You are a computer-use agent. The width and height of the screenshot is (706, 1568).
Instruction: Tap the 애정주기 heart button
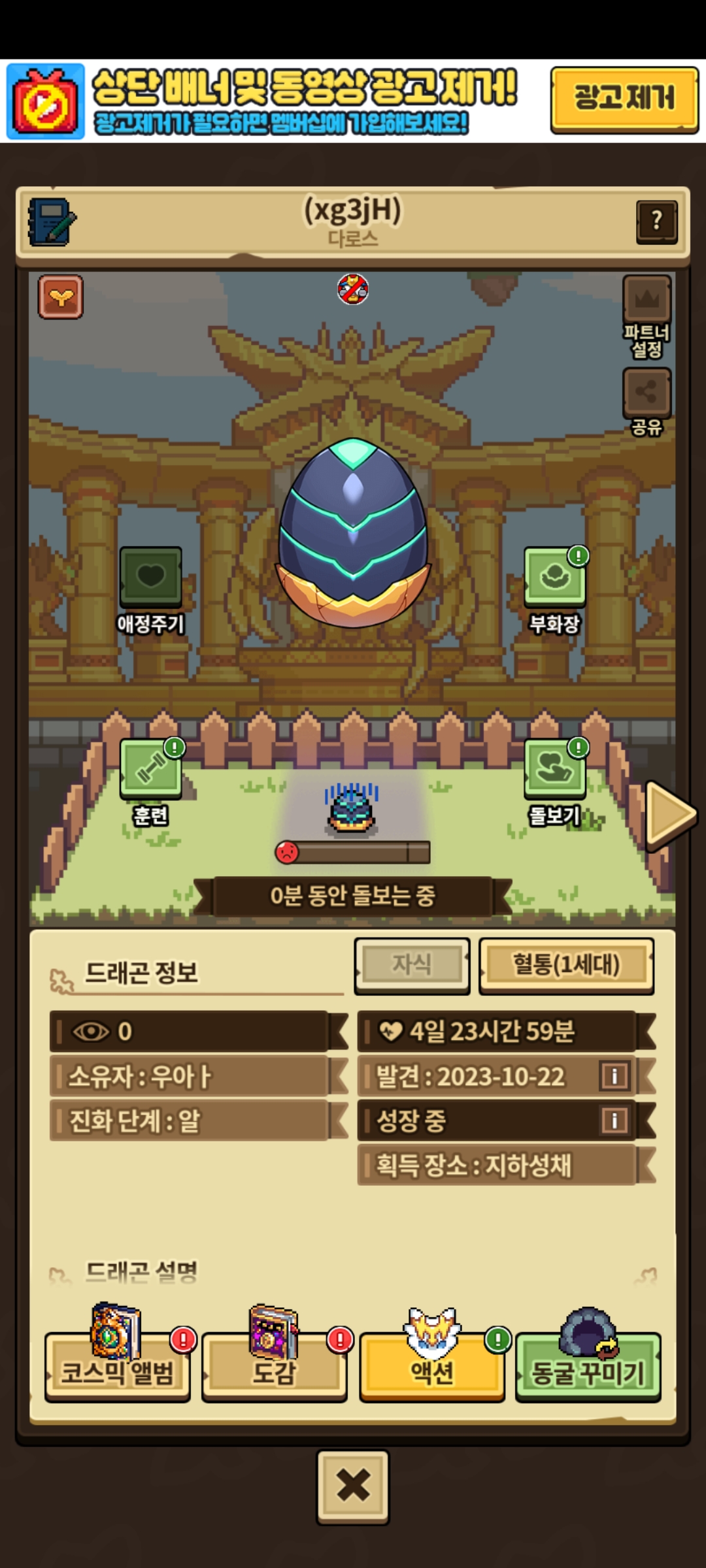(150, 577)
